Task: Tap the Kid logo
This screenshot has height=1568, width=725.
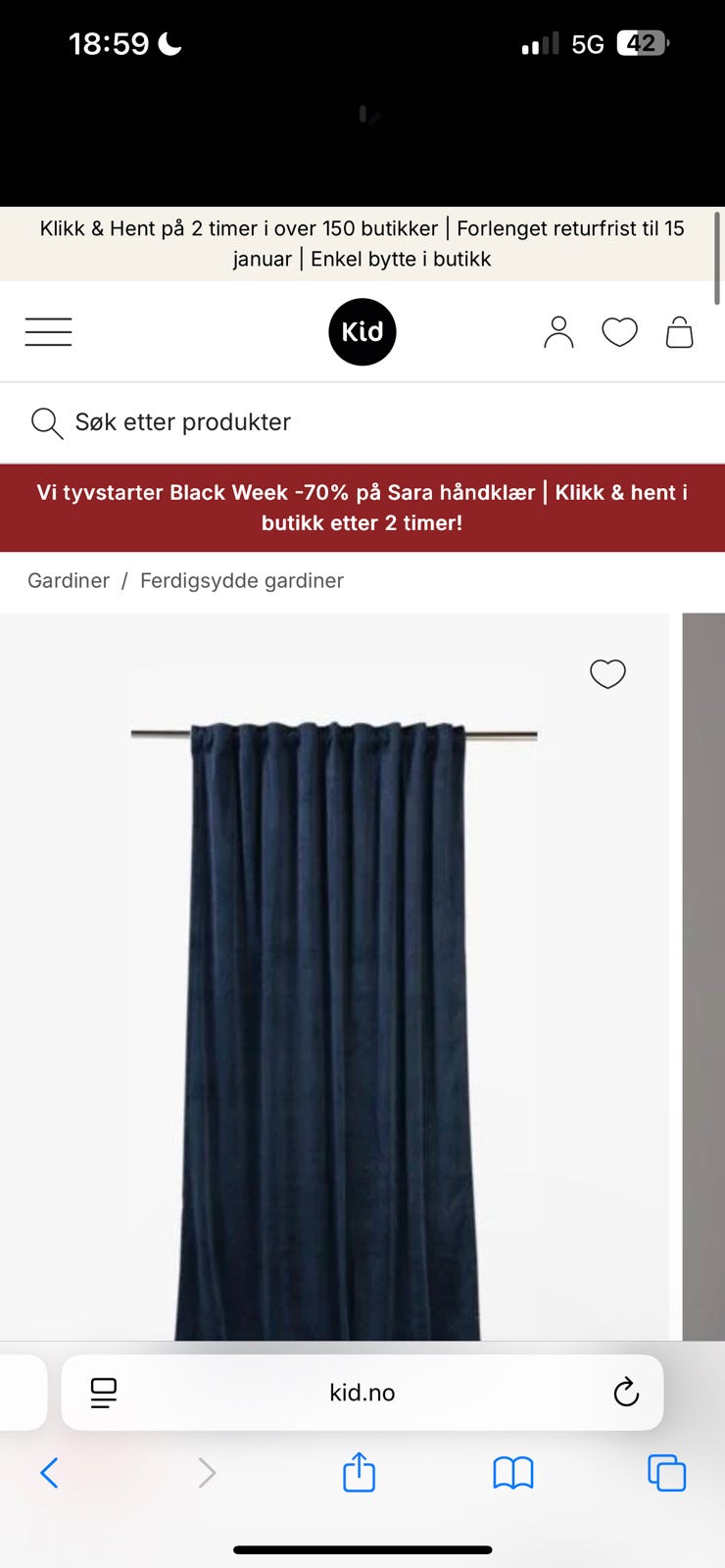Action: pos(362,331)
